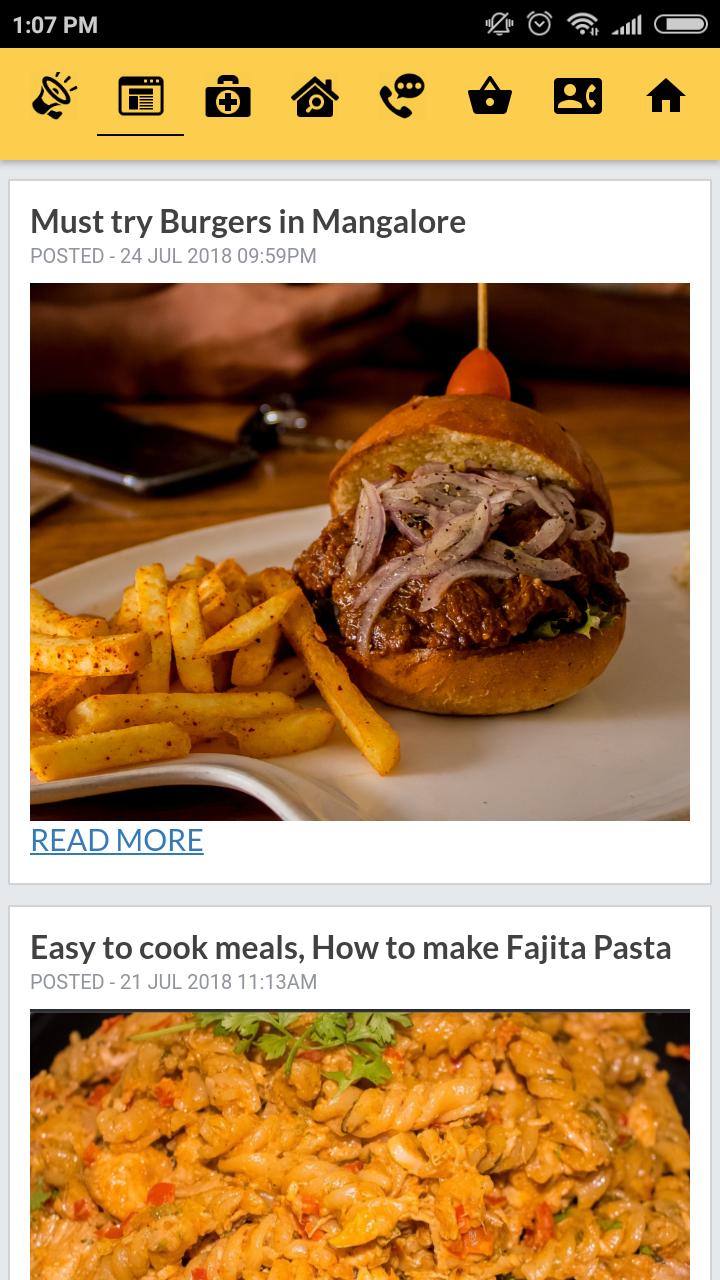
Task: Open the Must try Burgers photo
Action: pyautogui.click(x=360, y=551)
